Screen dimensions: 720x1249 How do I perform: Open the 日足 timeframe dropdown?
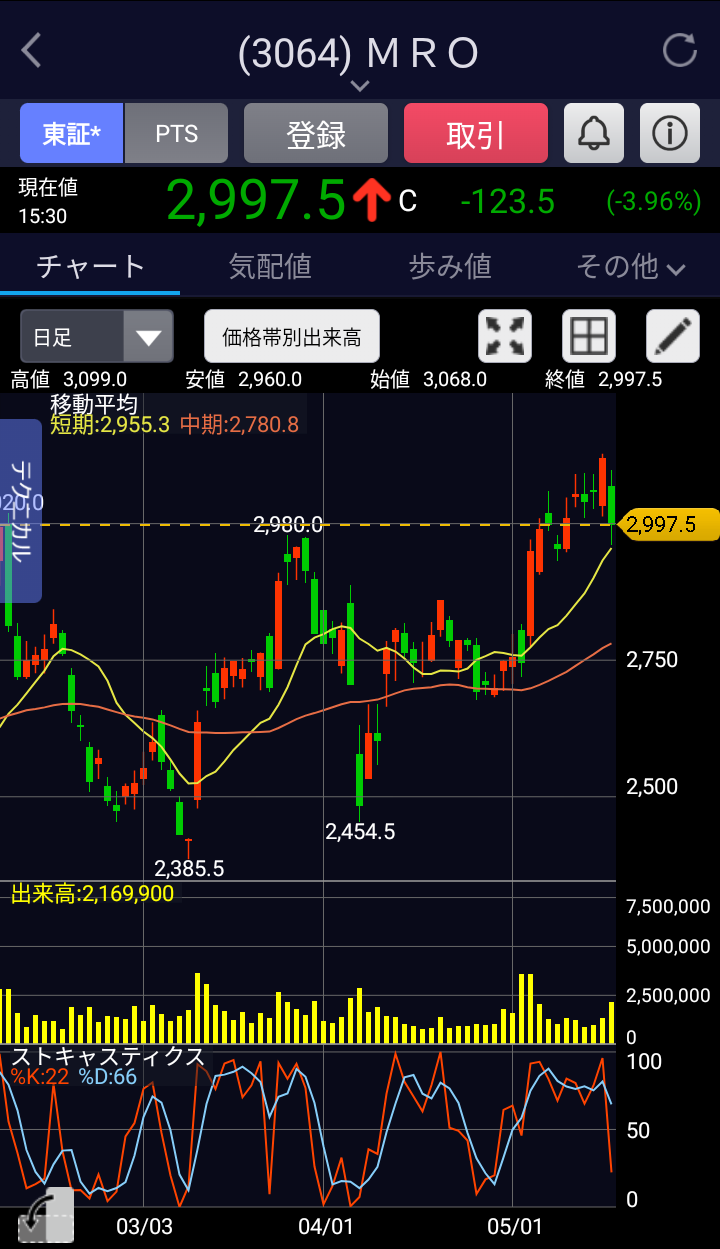(x=97, y=336)
